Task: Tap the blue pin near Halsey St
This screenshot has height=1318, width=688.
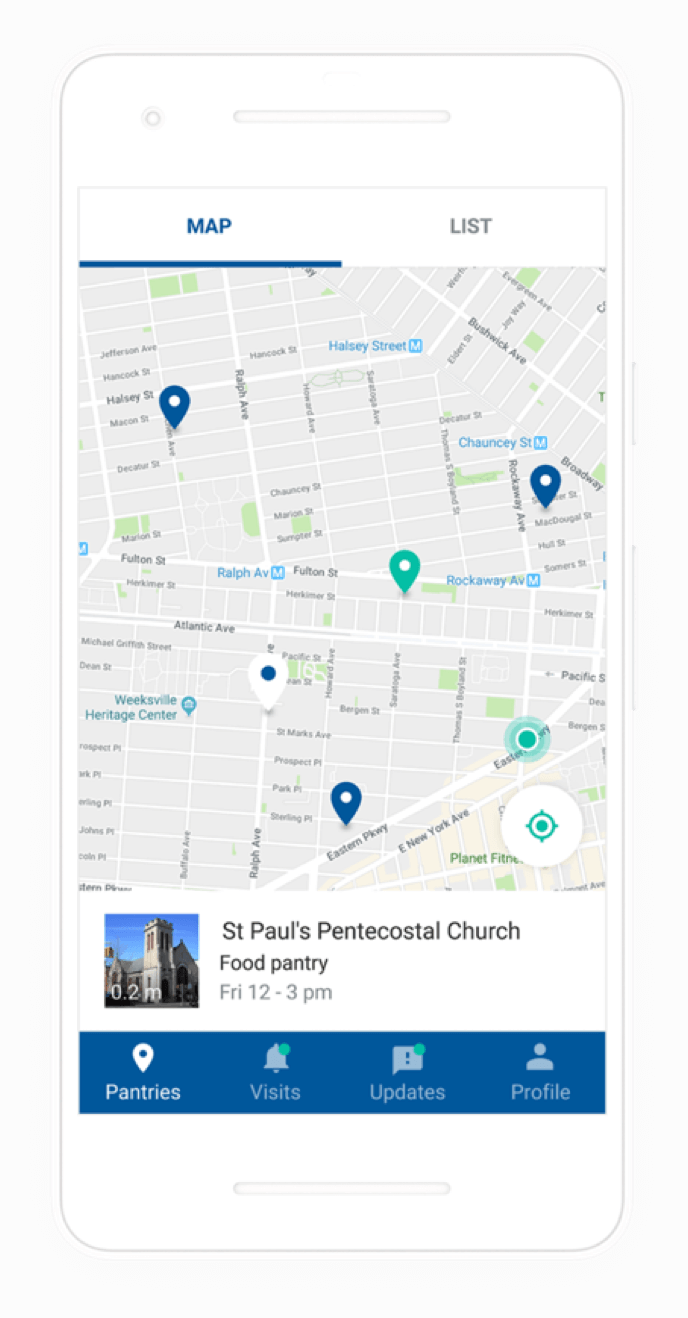Action: [x=175, y=405]
